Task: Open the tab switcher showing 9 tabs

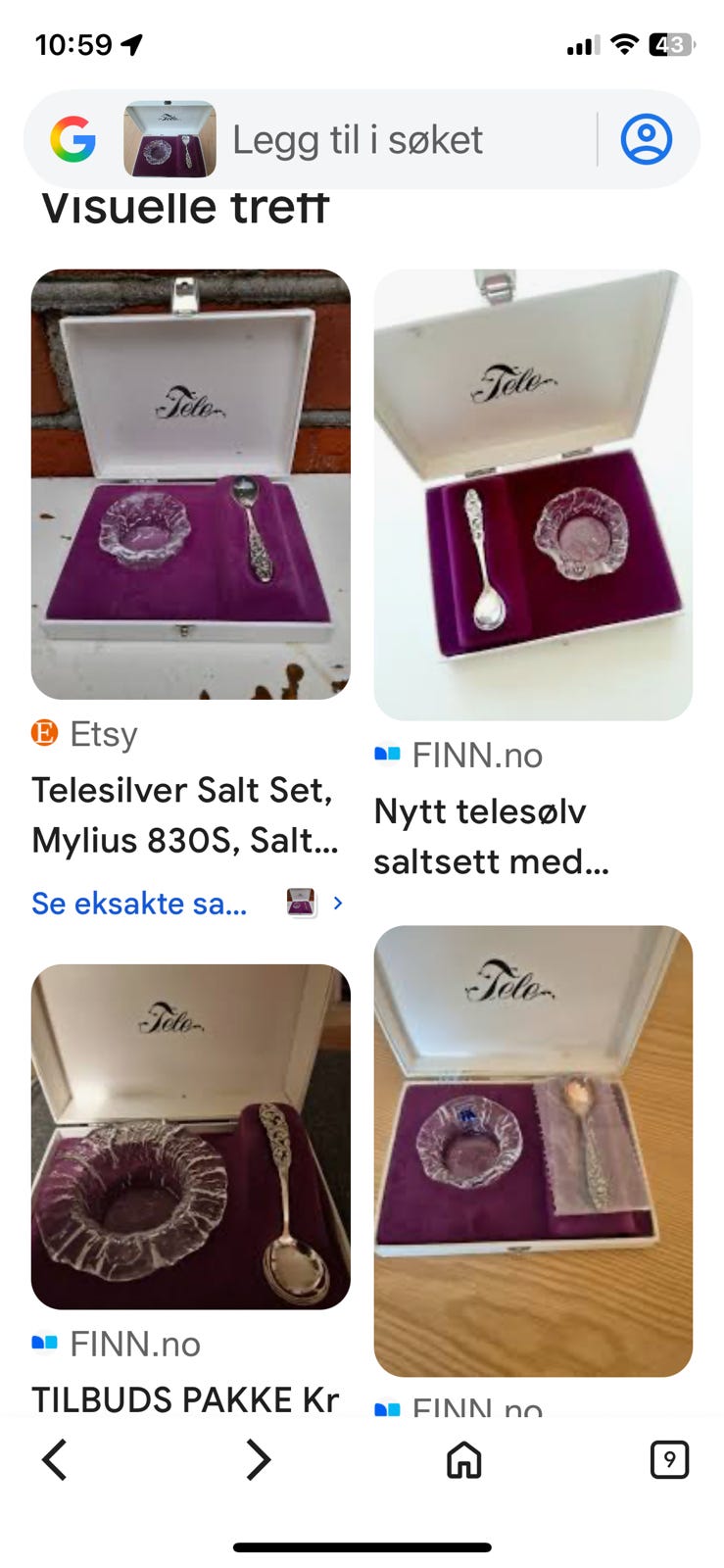Action: pyautogui.click(x=670, y=1459)
